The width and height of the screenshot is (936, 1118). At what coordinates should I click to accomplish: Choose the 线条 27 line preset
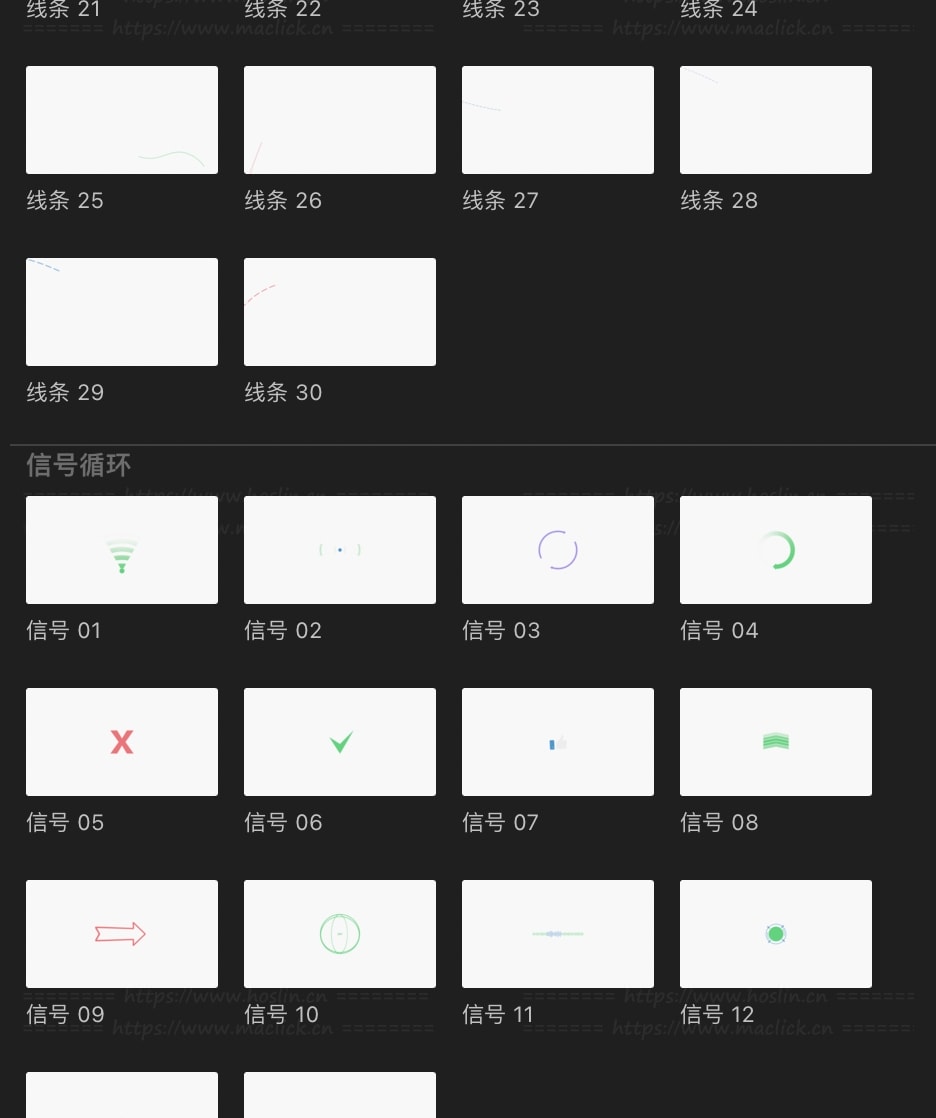click(x=558, y=120)
